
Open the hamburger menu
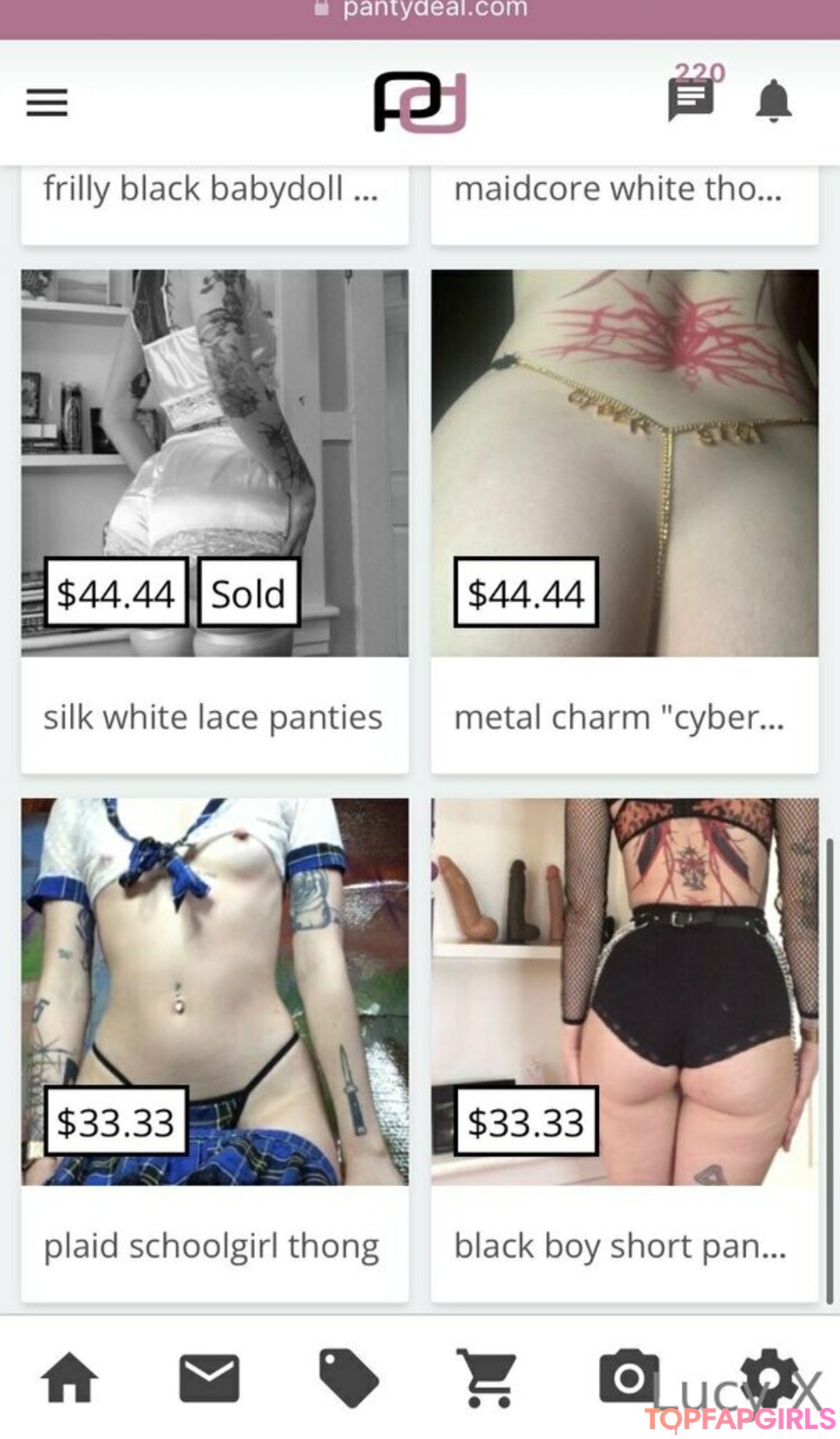pos(47,102)
